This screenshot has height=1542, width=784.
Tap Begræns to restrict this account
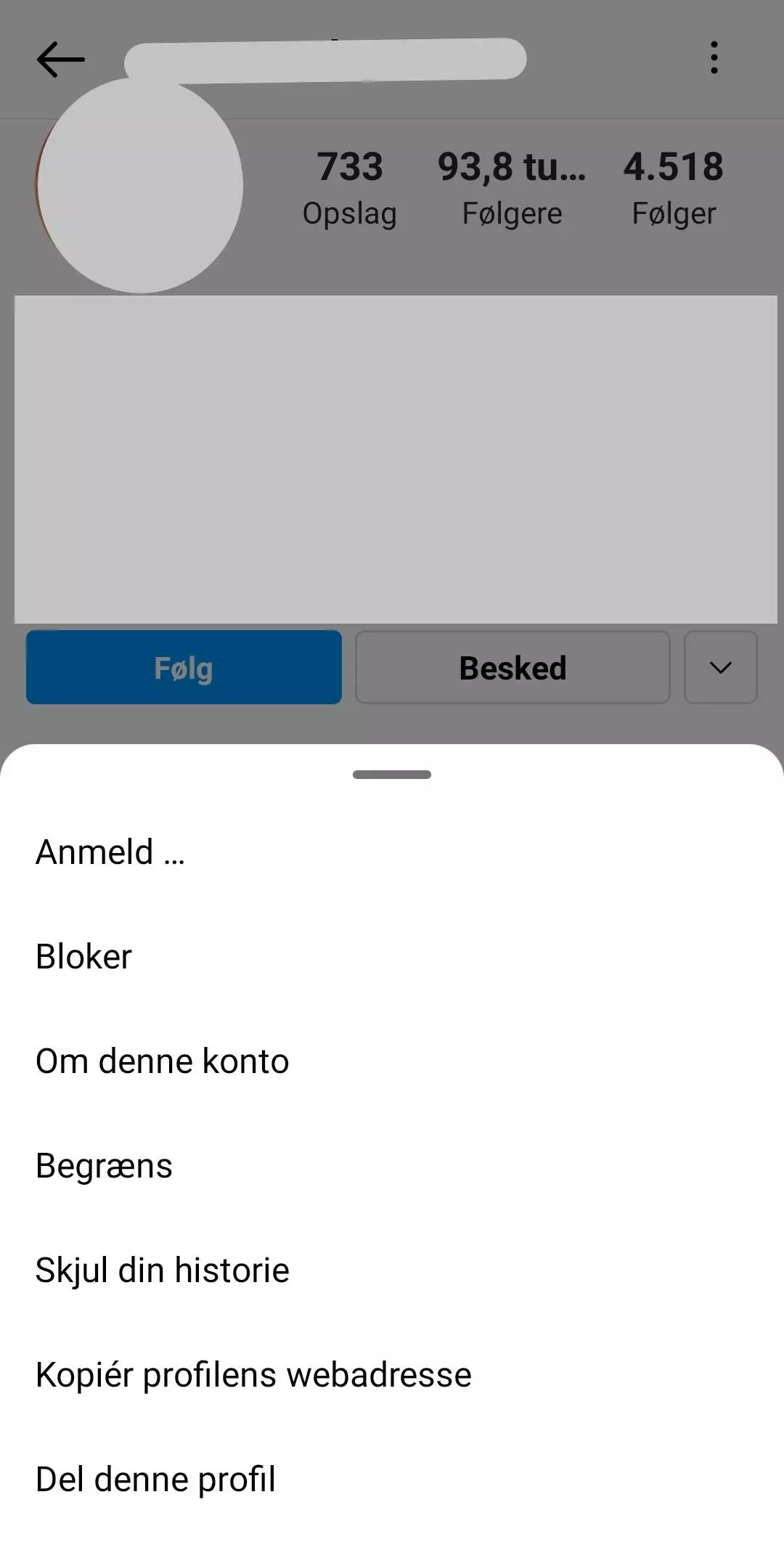pyautogui.click(x=392, y=1166)
